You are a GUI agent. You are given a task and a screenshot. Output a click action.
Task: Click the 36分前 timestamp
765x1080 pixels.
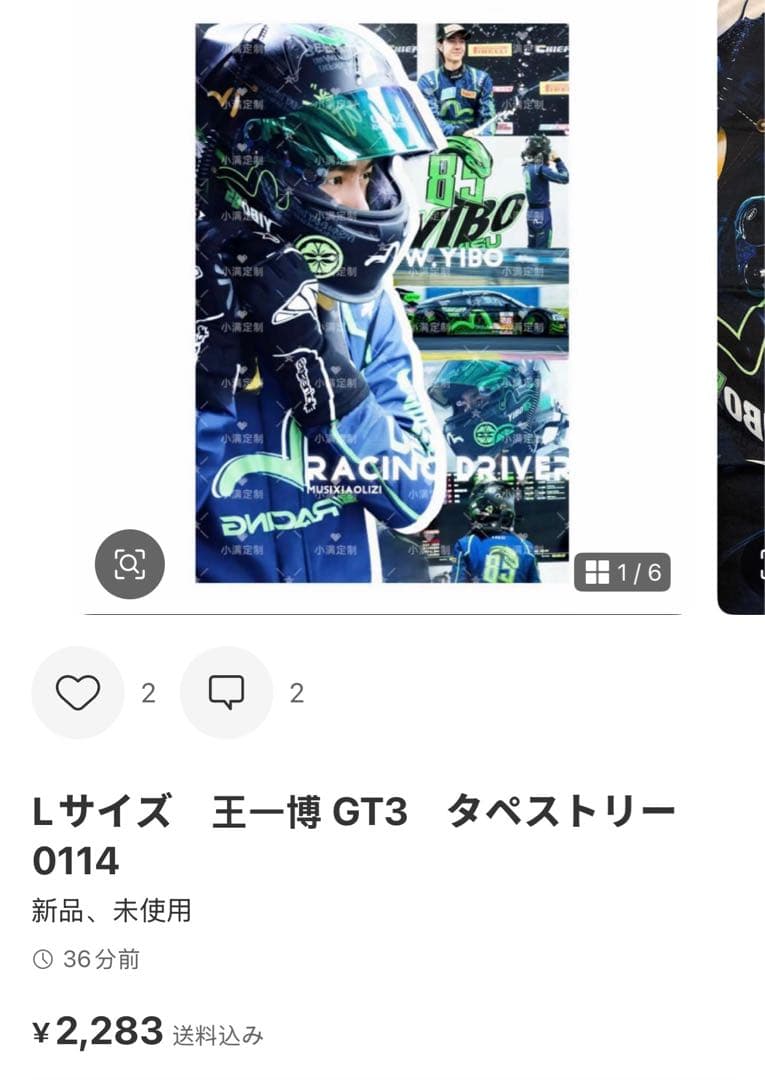104,957
